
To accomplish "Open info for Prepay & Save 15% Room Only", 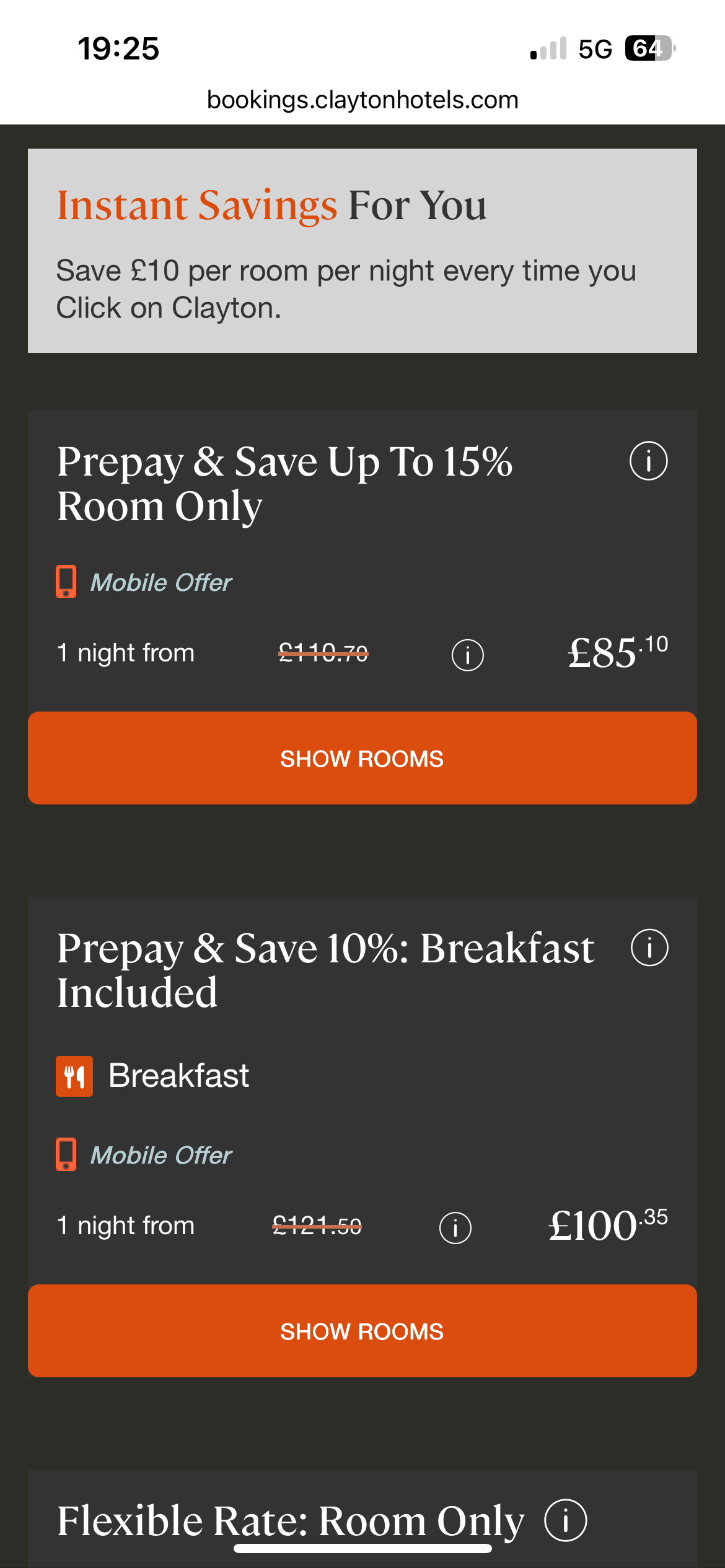I will [x=648, y=461].
